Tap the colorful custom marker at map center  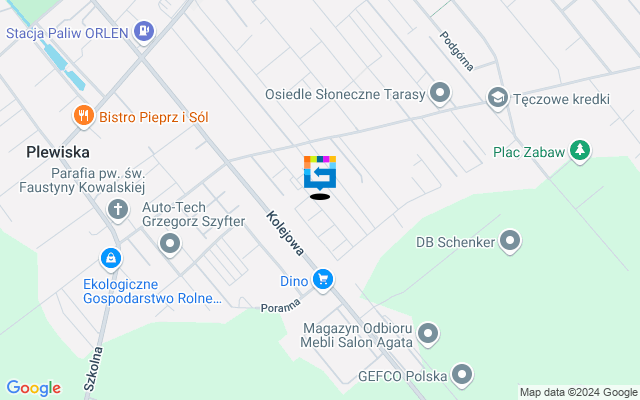(320, 172)
